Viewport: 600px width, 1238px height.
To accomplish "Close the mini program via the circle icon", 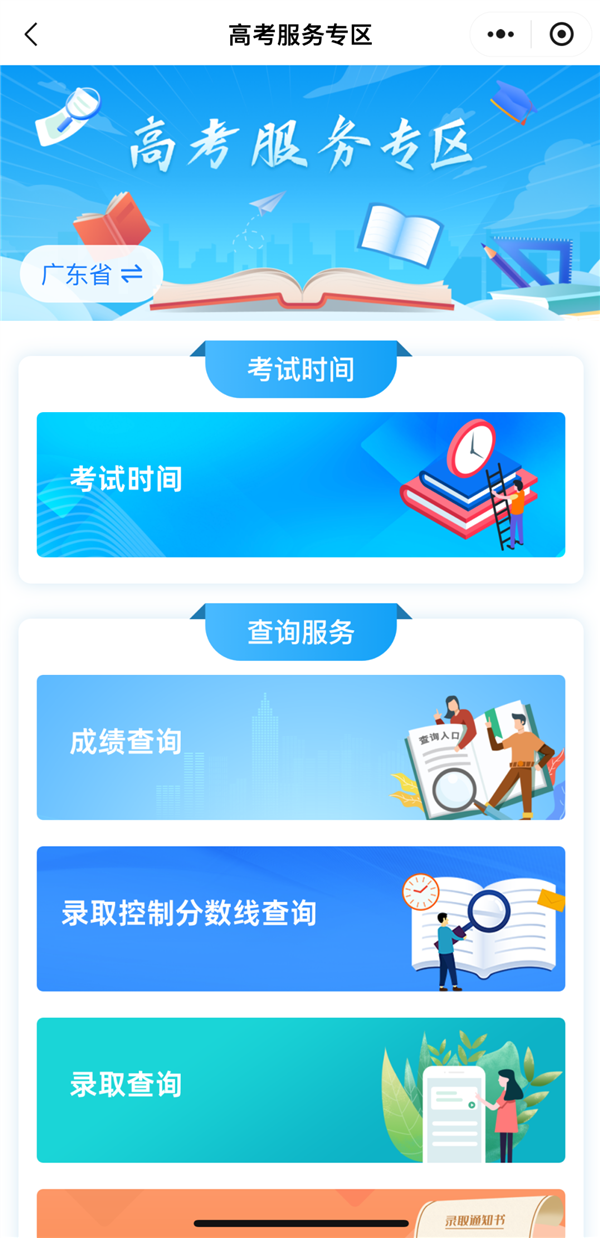I will coord(562,35).
